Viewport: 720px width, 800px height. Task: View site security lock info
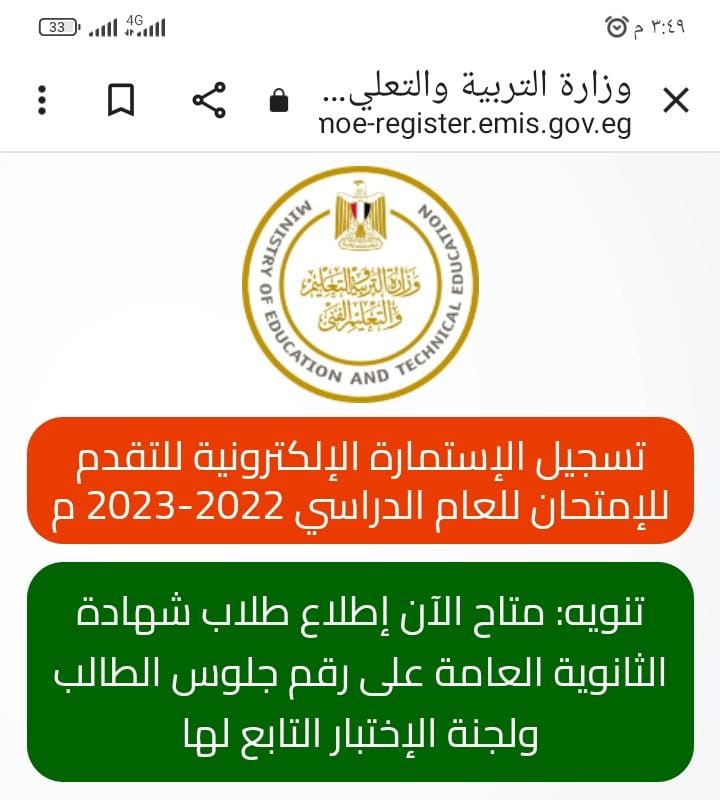point(279,100)
